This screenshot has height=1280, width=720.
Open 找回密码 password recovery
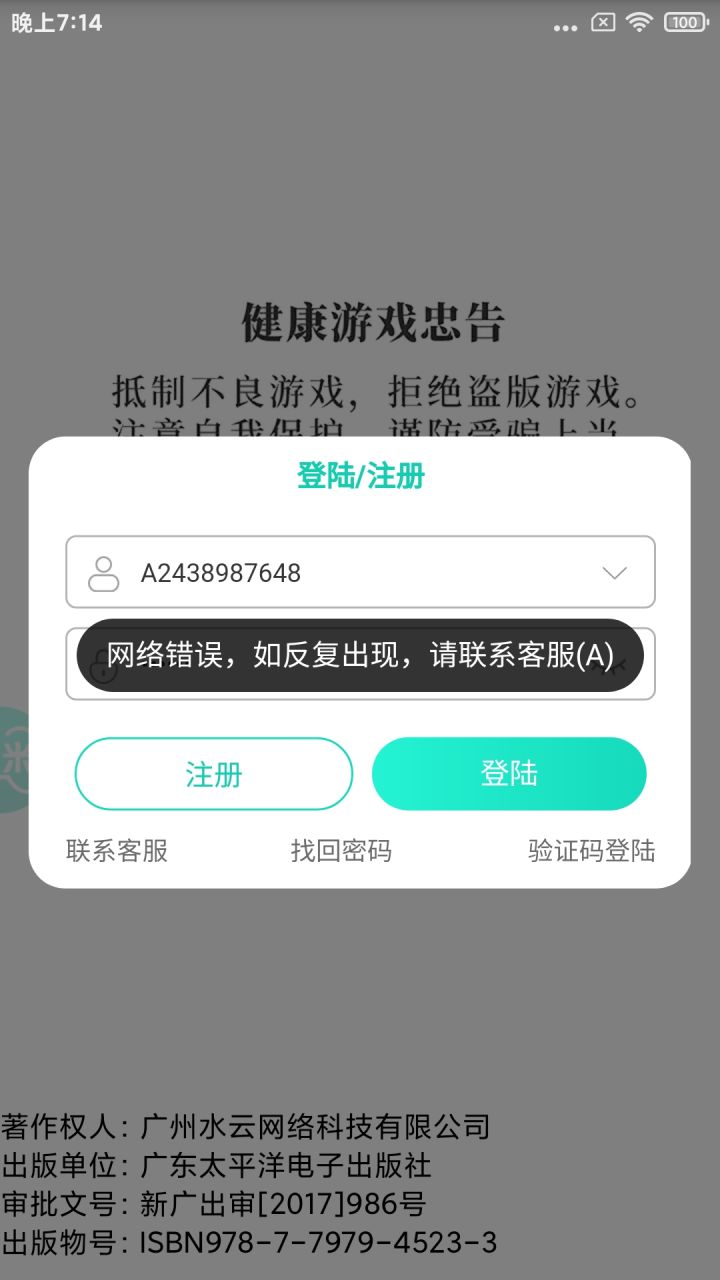click(340, 850)
